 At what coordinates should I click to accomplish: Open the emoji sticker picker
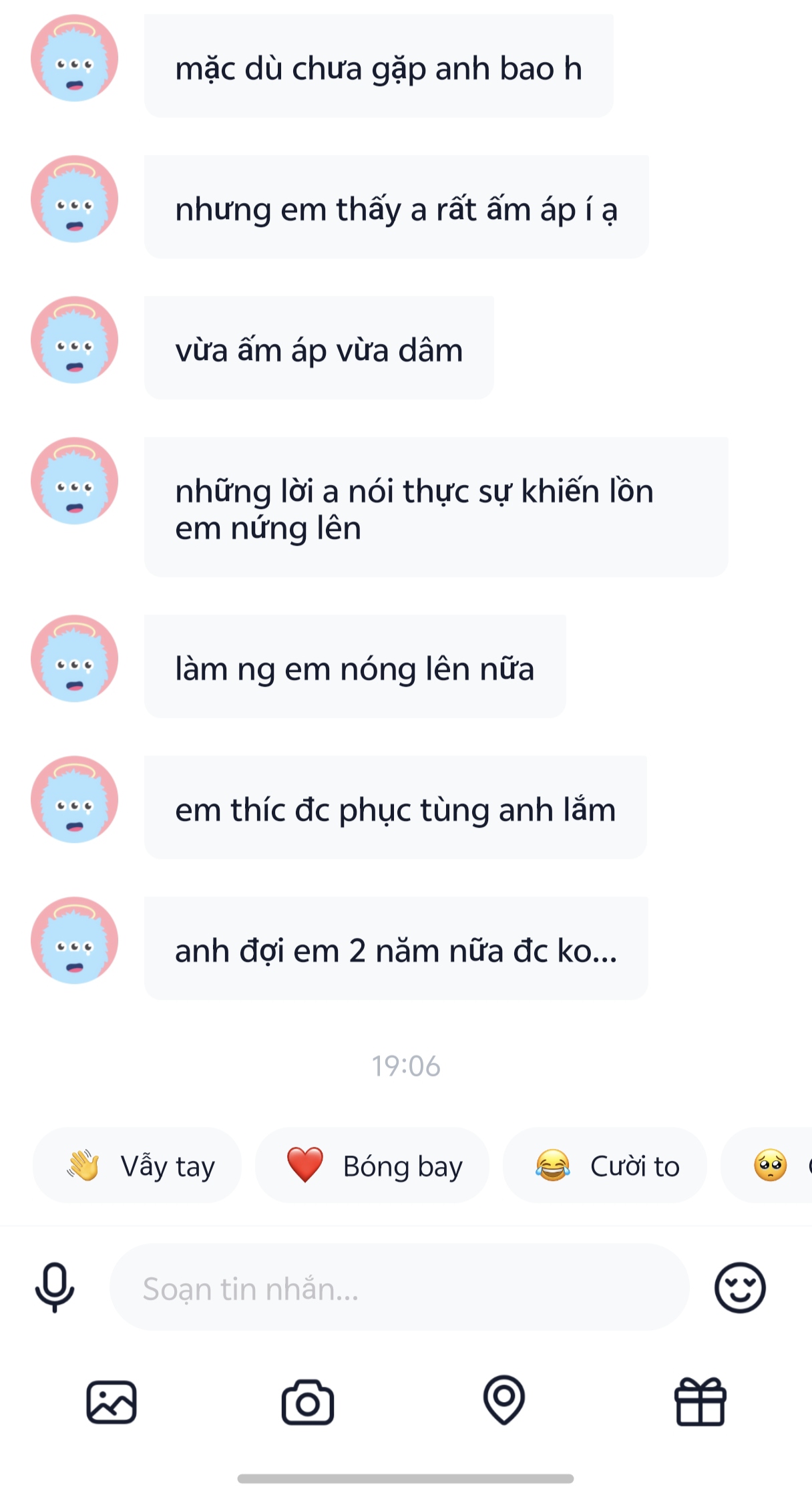coord(740,1287)
